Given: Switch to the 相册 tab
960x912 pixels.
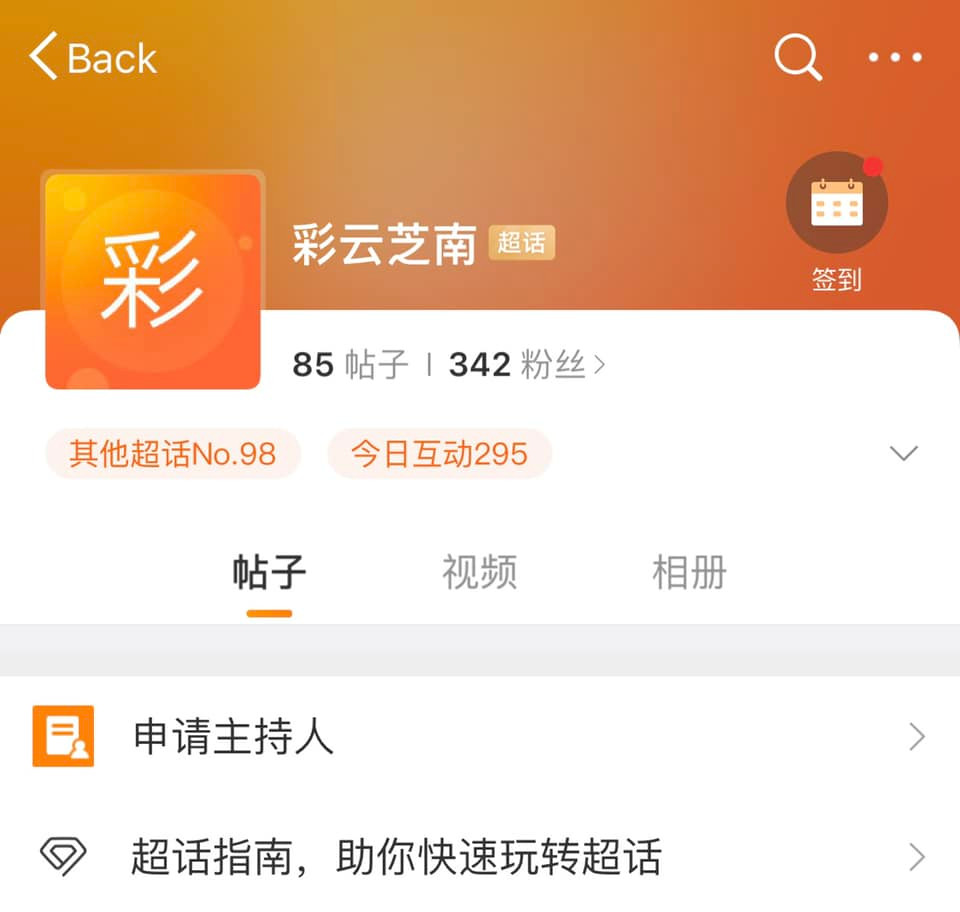Looking at the screenshot, I should pos(689,574).
